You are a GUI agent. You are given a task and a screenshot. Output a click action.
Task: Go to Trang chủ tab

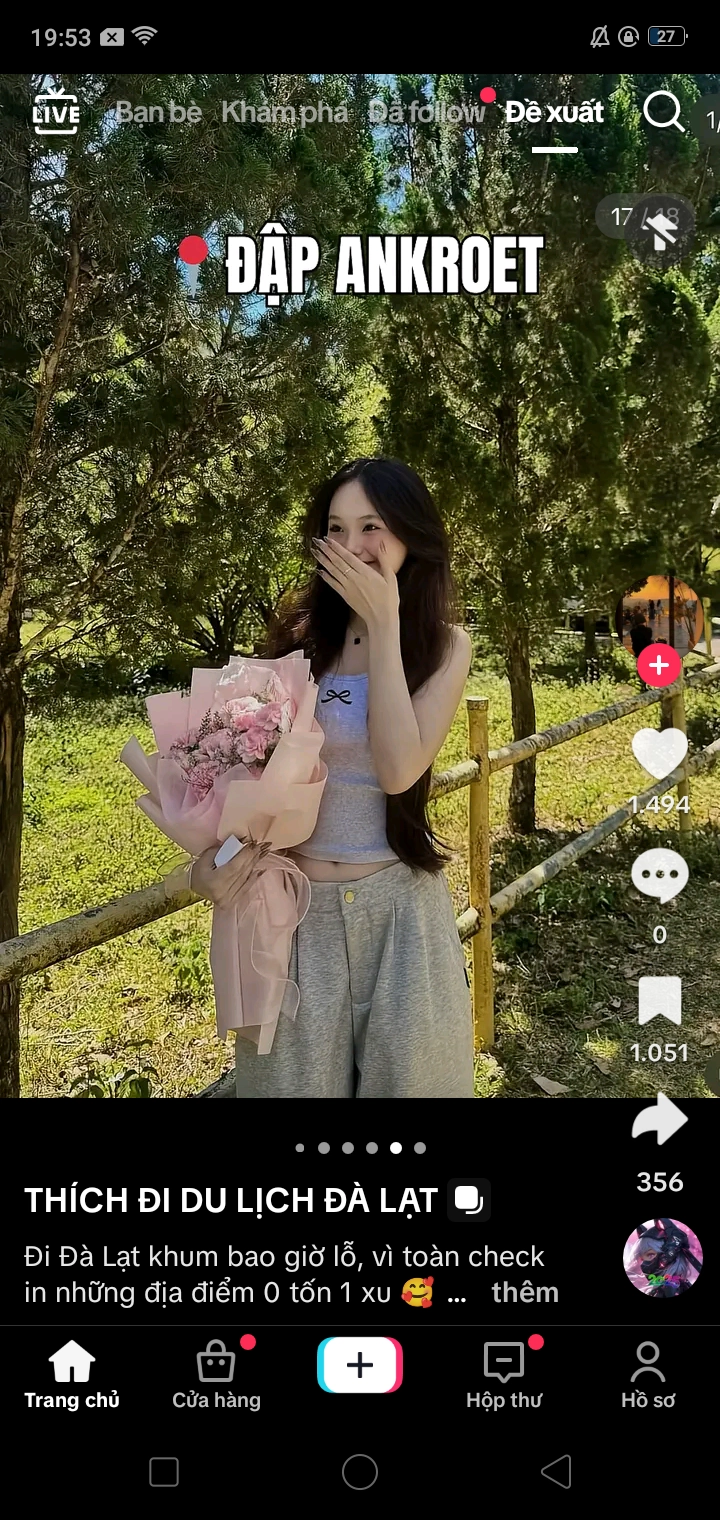pos(72,1376)
